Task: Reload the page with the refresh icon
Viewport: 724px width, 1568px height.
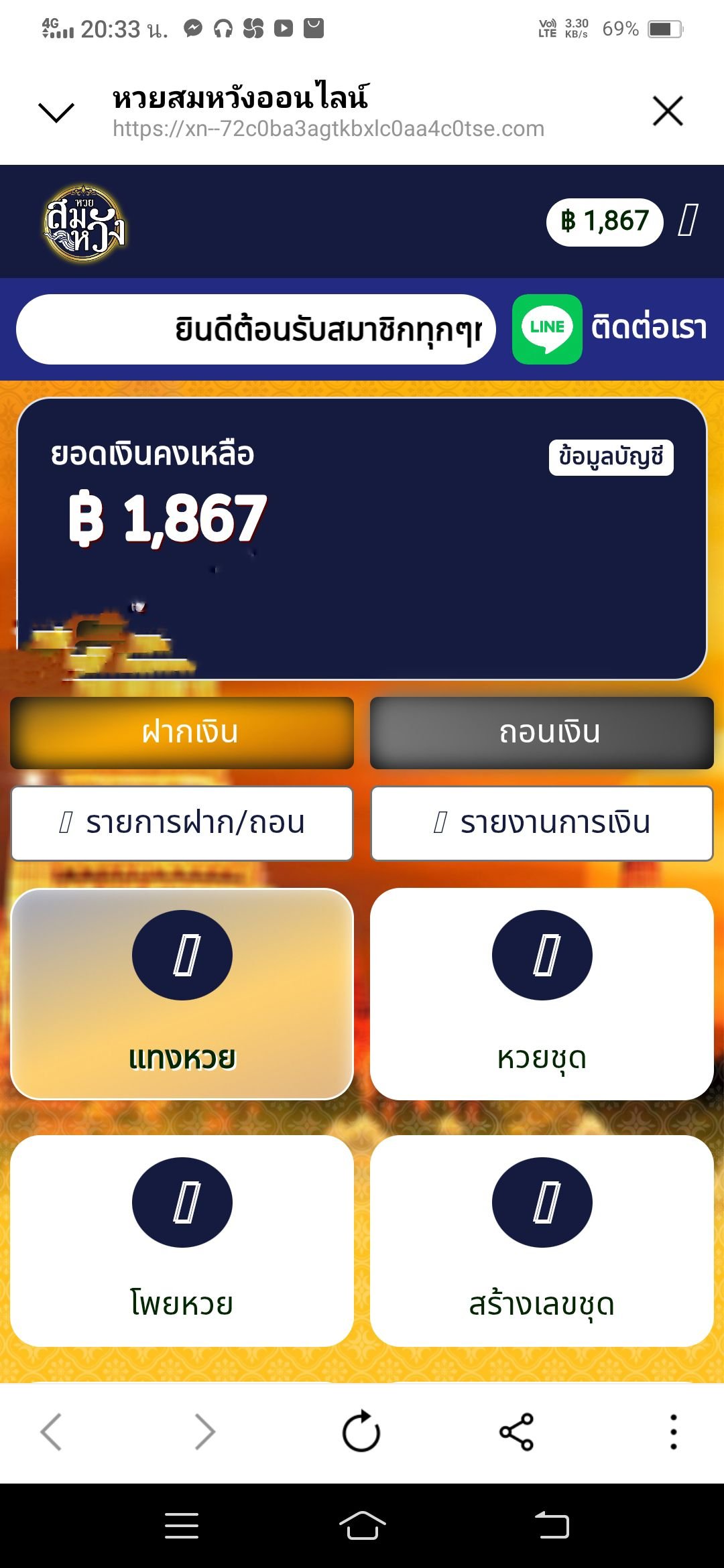Action: point(361,1432)
